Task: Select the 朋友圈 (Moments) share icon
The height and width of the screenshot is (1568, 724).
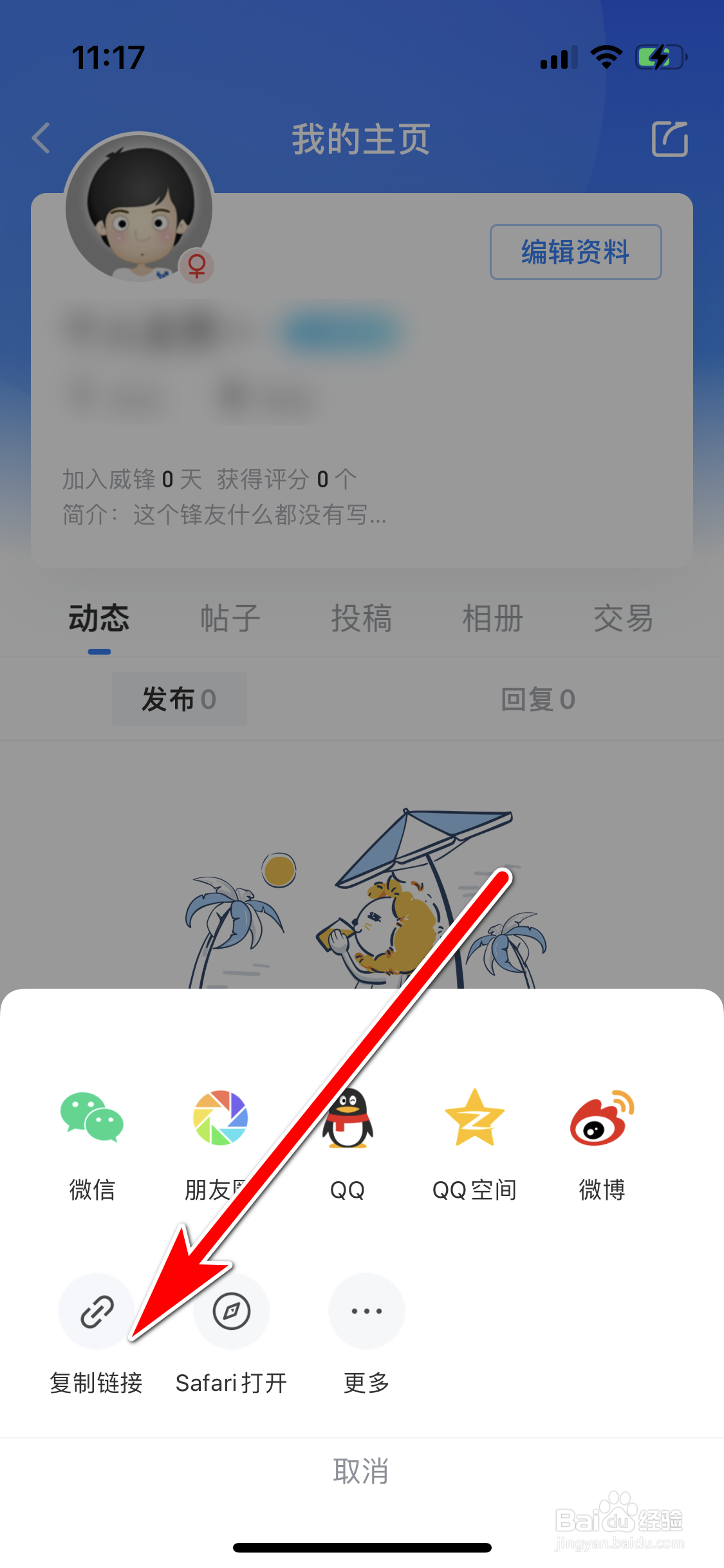Action: 219,1120
